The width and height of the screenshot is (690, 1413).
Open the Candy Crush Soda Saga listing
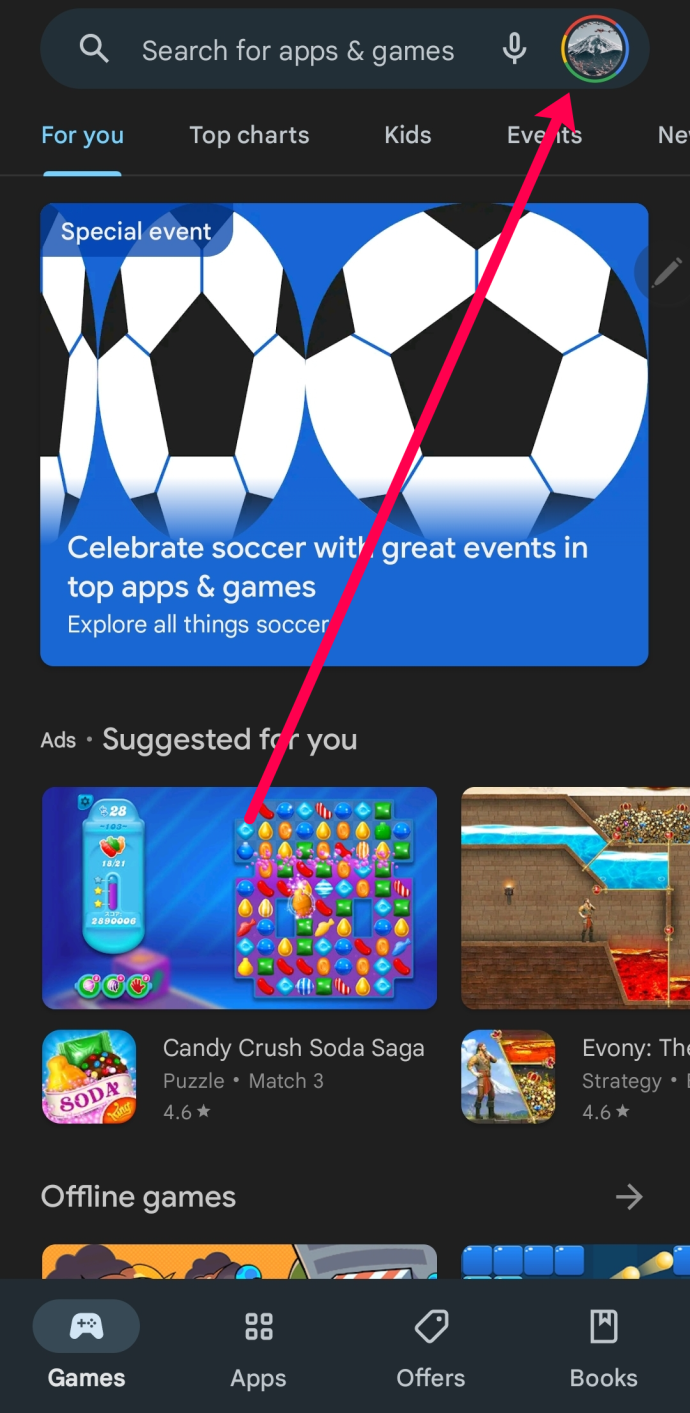point(293,1078)
